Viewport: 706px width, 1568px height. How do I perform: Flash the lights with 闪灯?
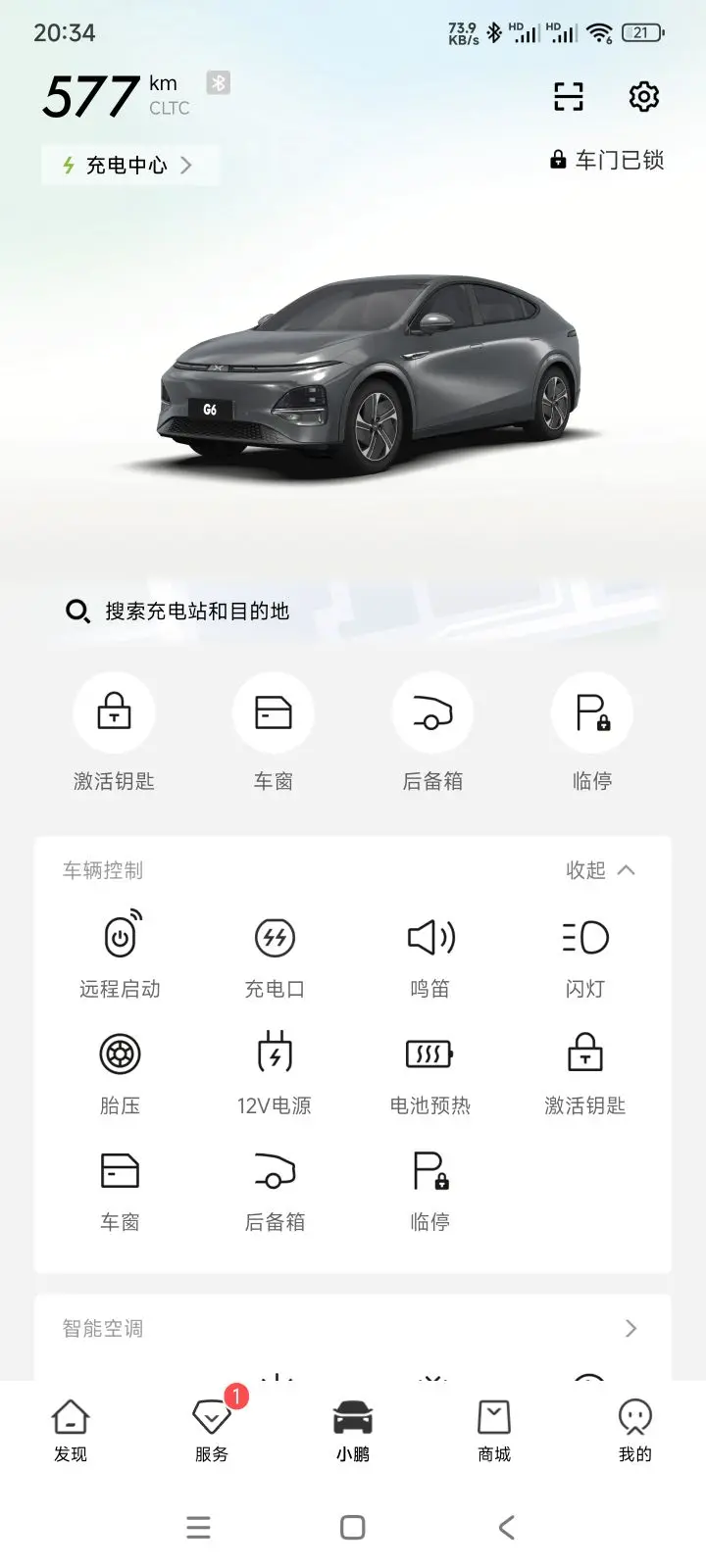coord(585,955)
